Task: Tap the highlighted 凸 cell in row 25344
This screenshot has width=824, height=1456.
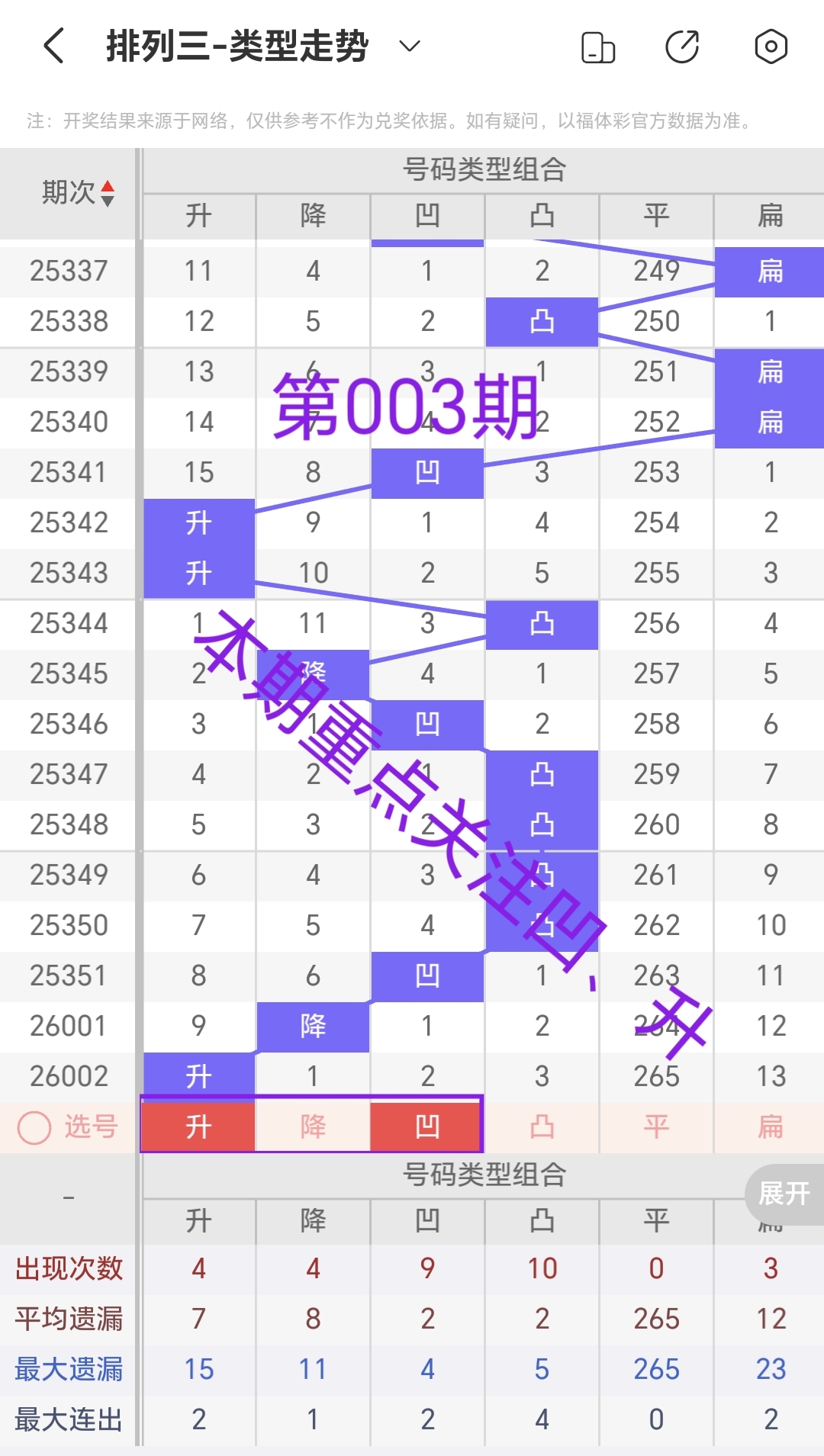Action: pos(542,623)
